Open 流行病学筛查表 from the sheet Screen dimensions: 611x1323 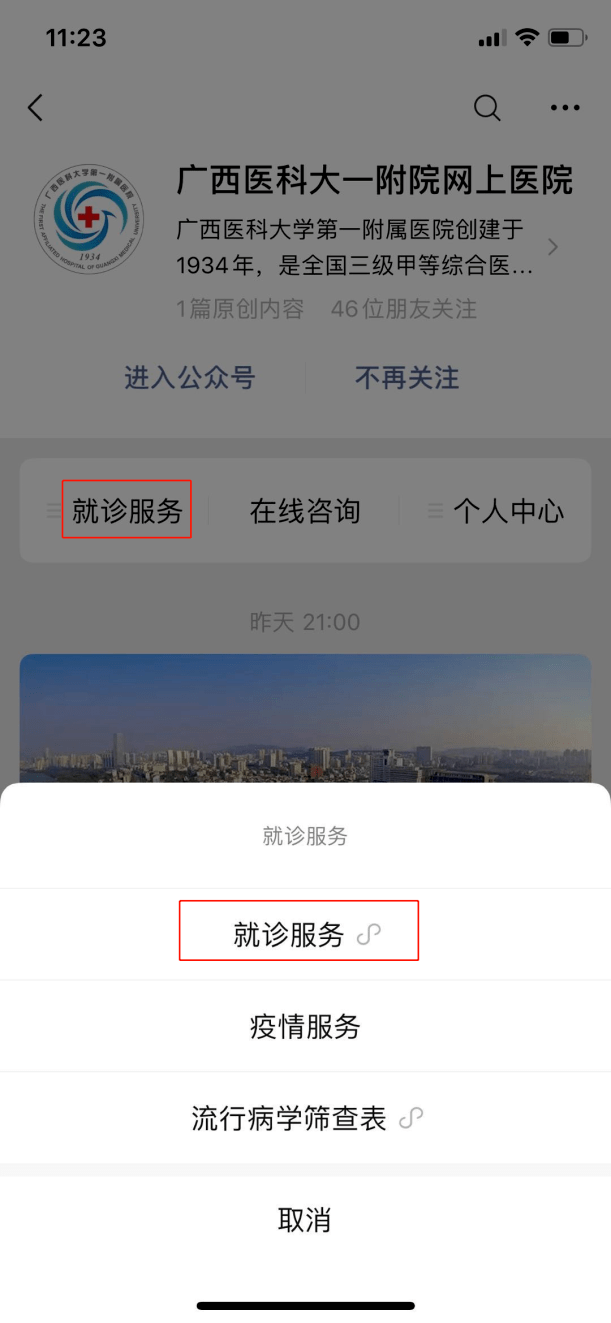click(305, 1118)
